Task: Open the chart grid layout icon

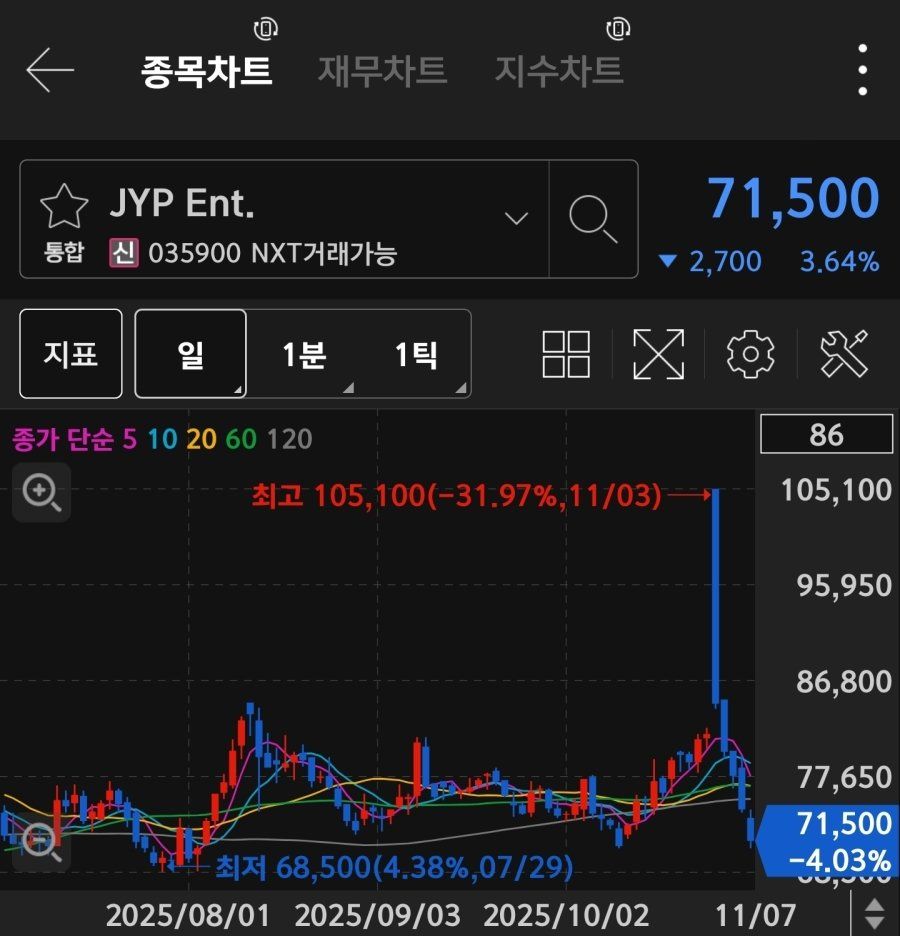Action: tap(566, 354)
